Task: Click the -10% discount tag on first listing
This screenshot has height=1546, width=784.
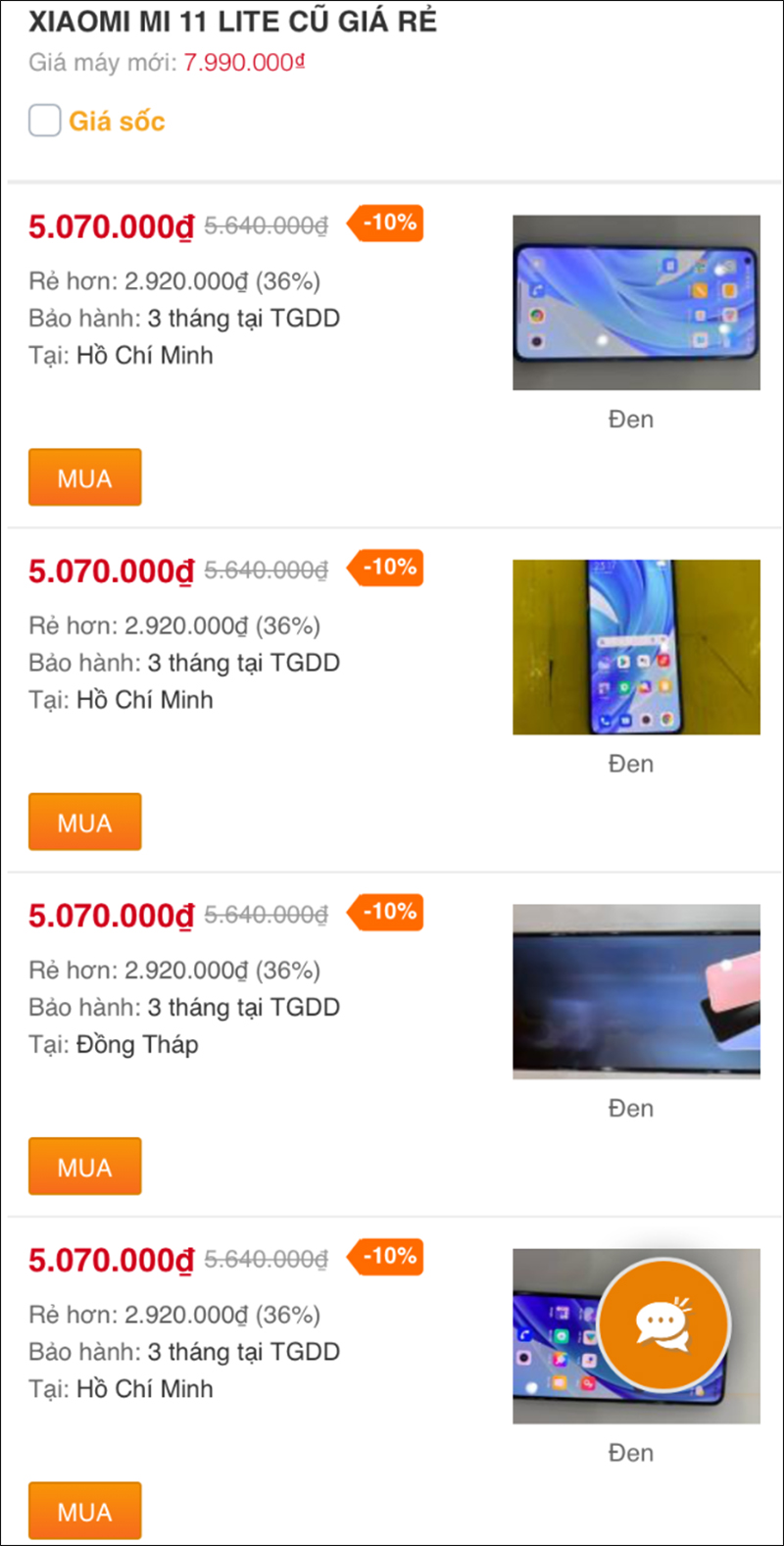Action: 384,224
